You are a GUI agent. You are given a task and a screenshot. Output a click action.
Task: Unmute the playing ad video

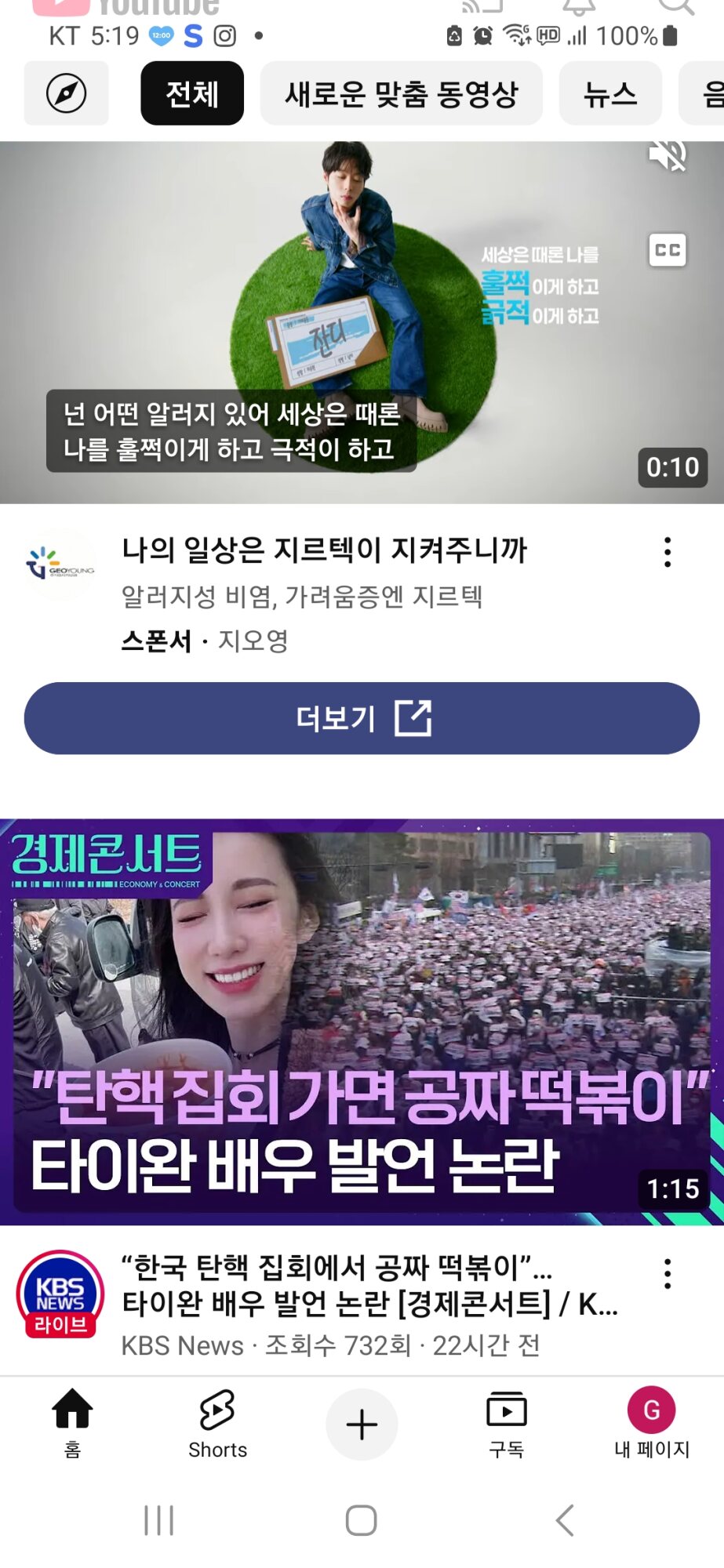point(668,155)
